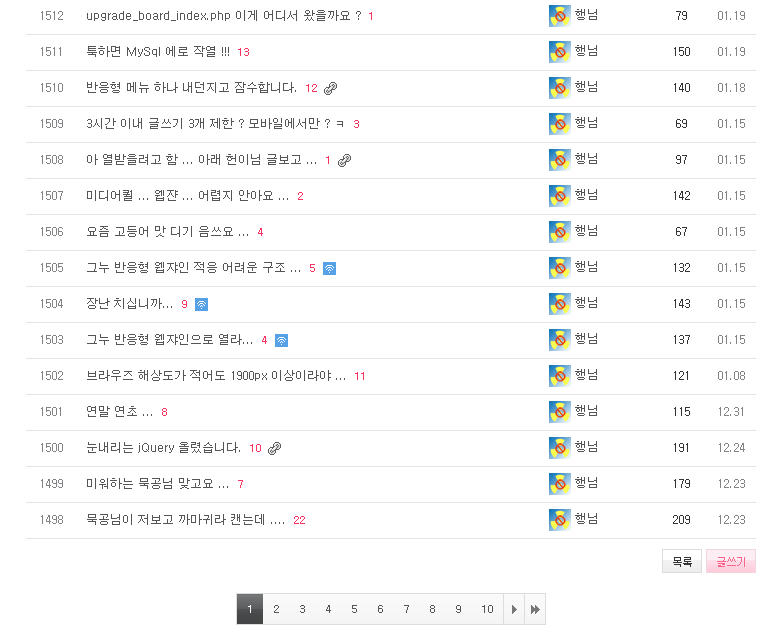This screenshot has width=770, height=636.
Task: Jump to the last page arrow
Action: point(535,609)
